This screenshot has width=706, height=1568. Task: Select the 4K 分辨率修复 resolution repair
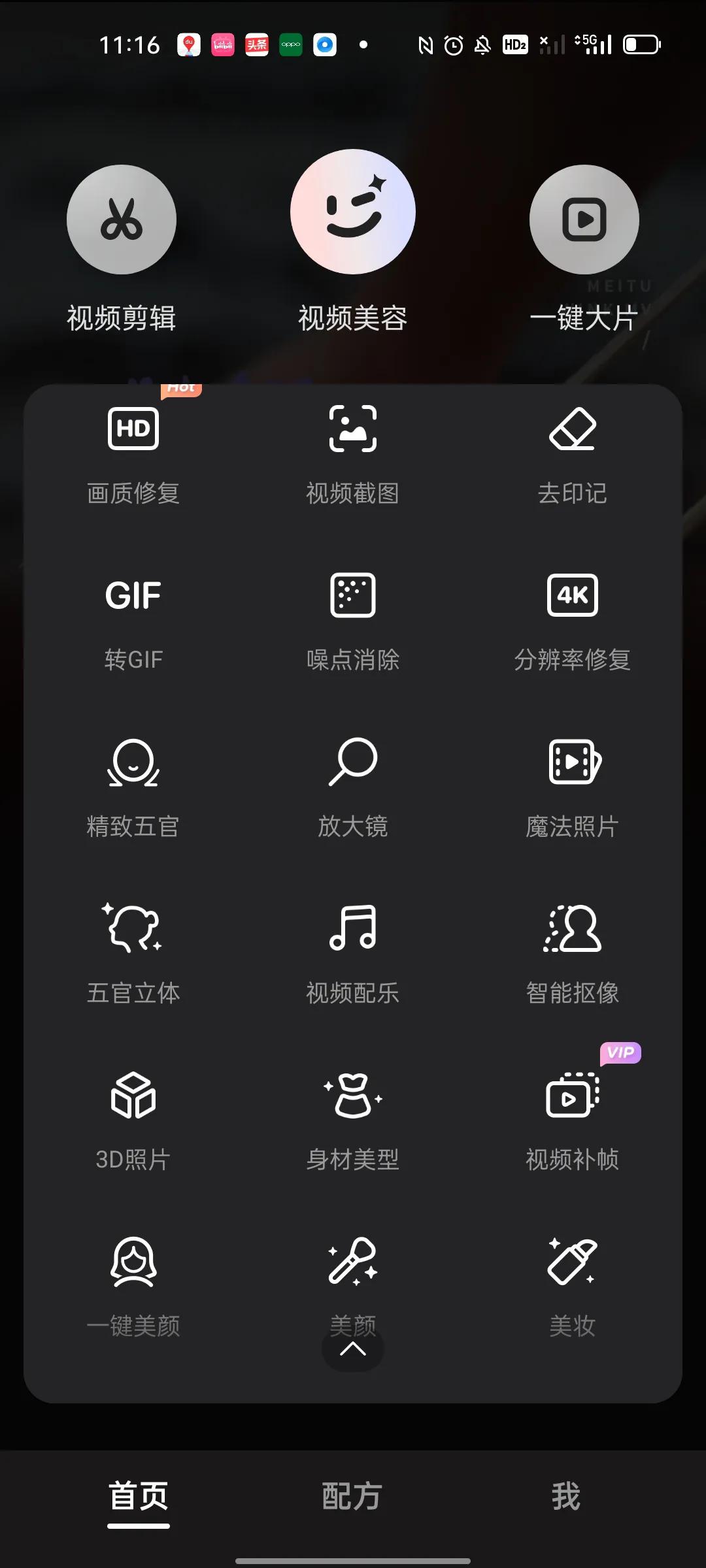click(572, 617)
